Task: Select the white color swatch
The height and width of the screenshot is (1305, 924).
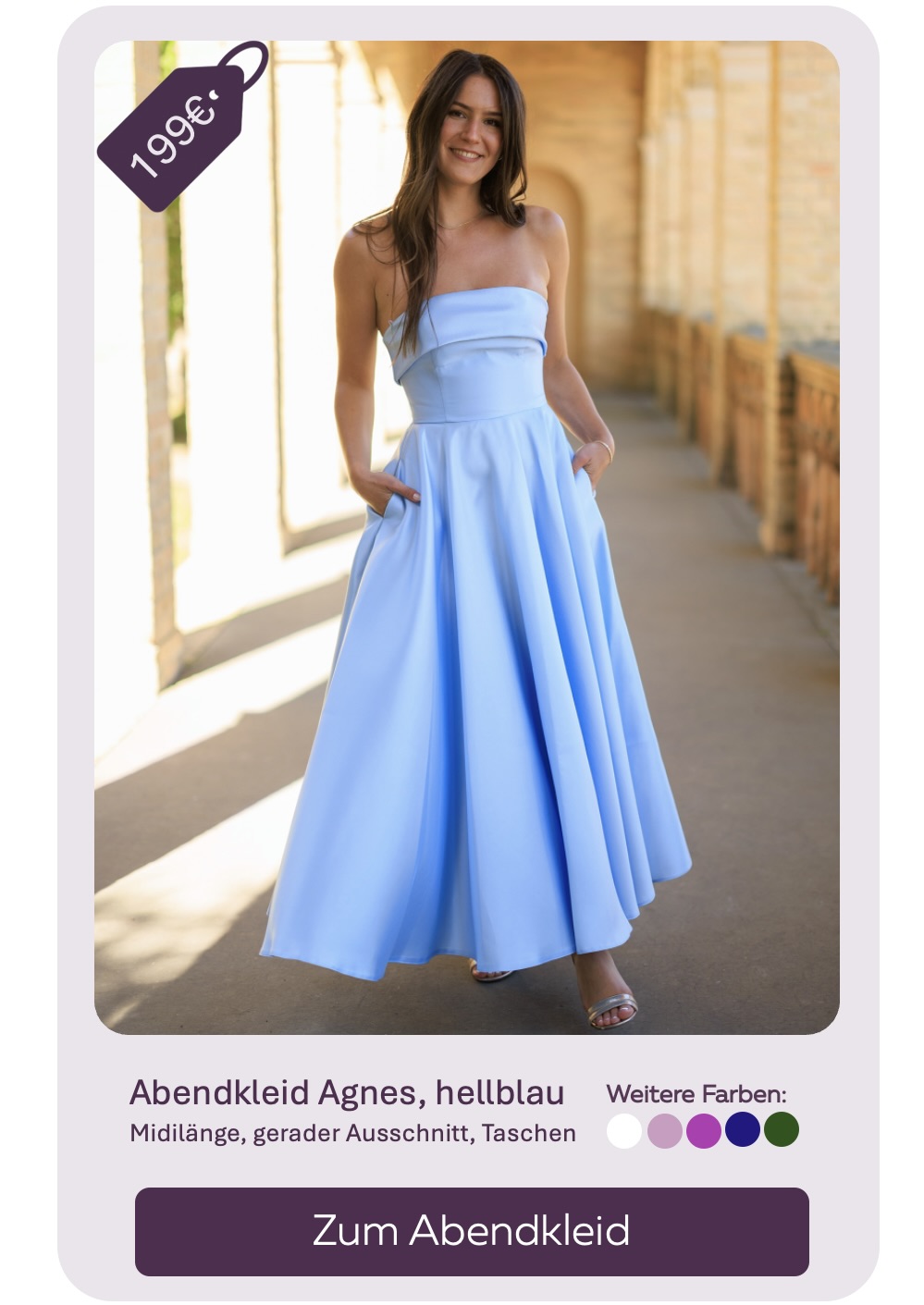Action: pos(624,1130)
